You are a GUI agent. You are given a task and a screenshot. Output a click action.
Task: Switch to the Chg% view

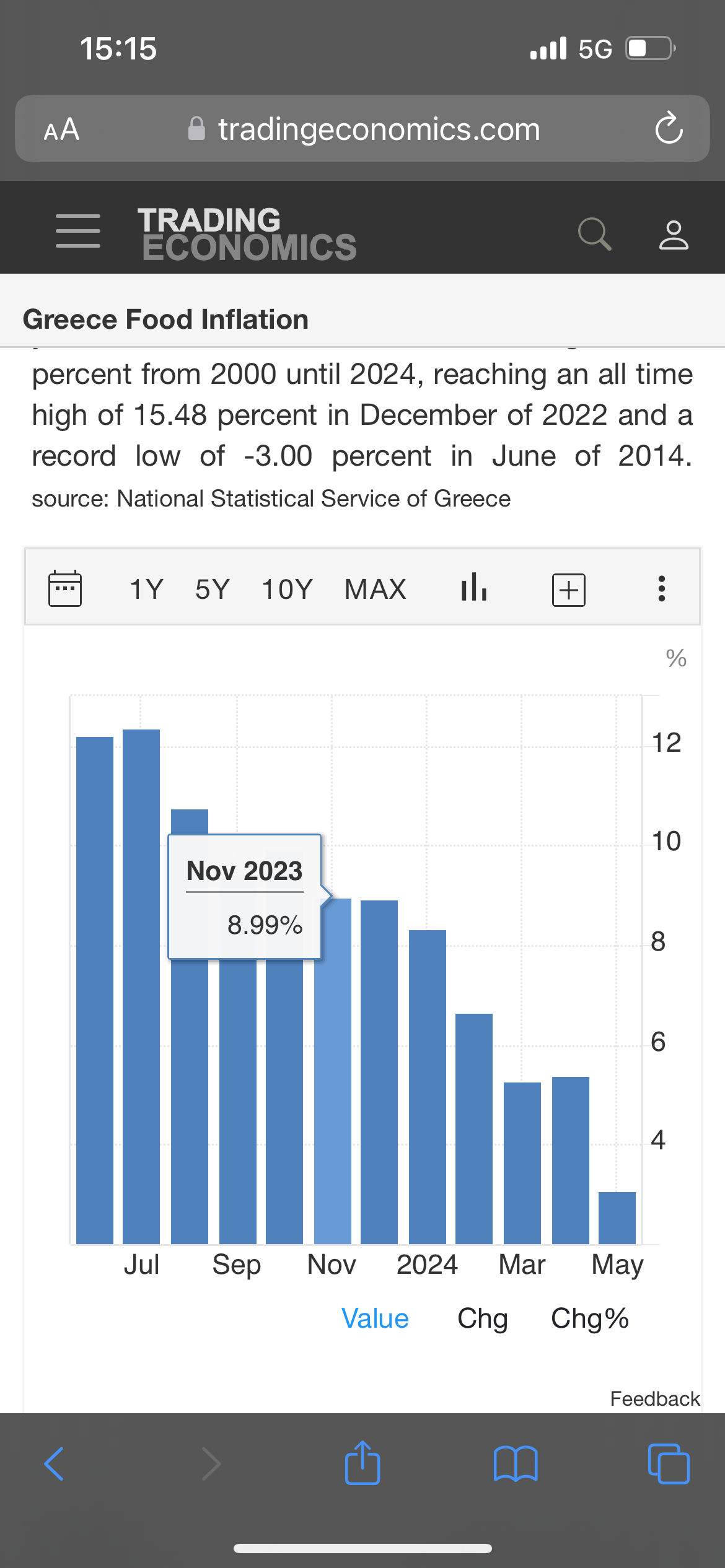pyautogui.click(x=590, y=1318)
